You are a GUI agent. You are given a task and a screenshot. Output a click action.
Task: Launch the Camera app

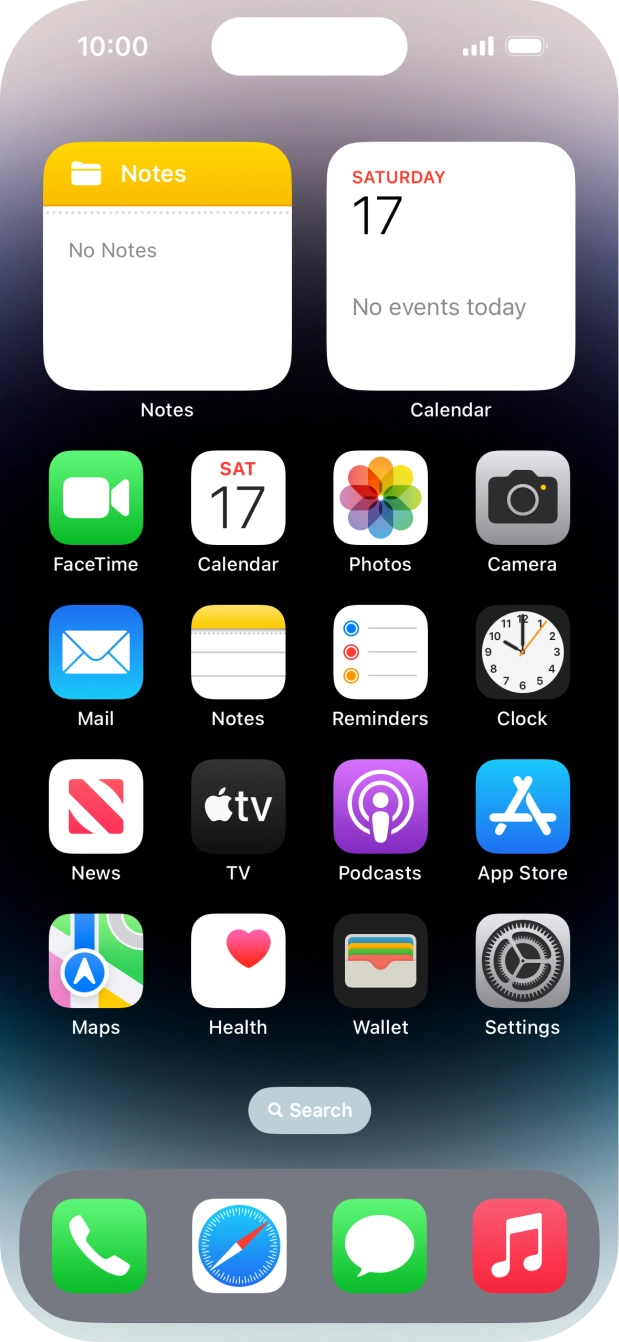522,498
